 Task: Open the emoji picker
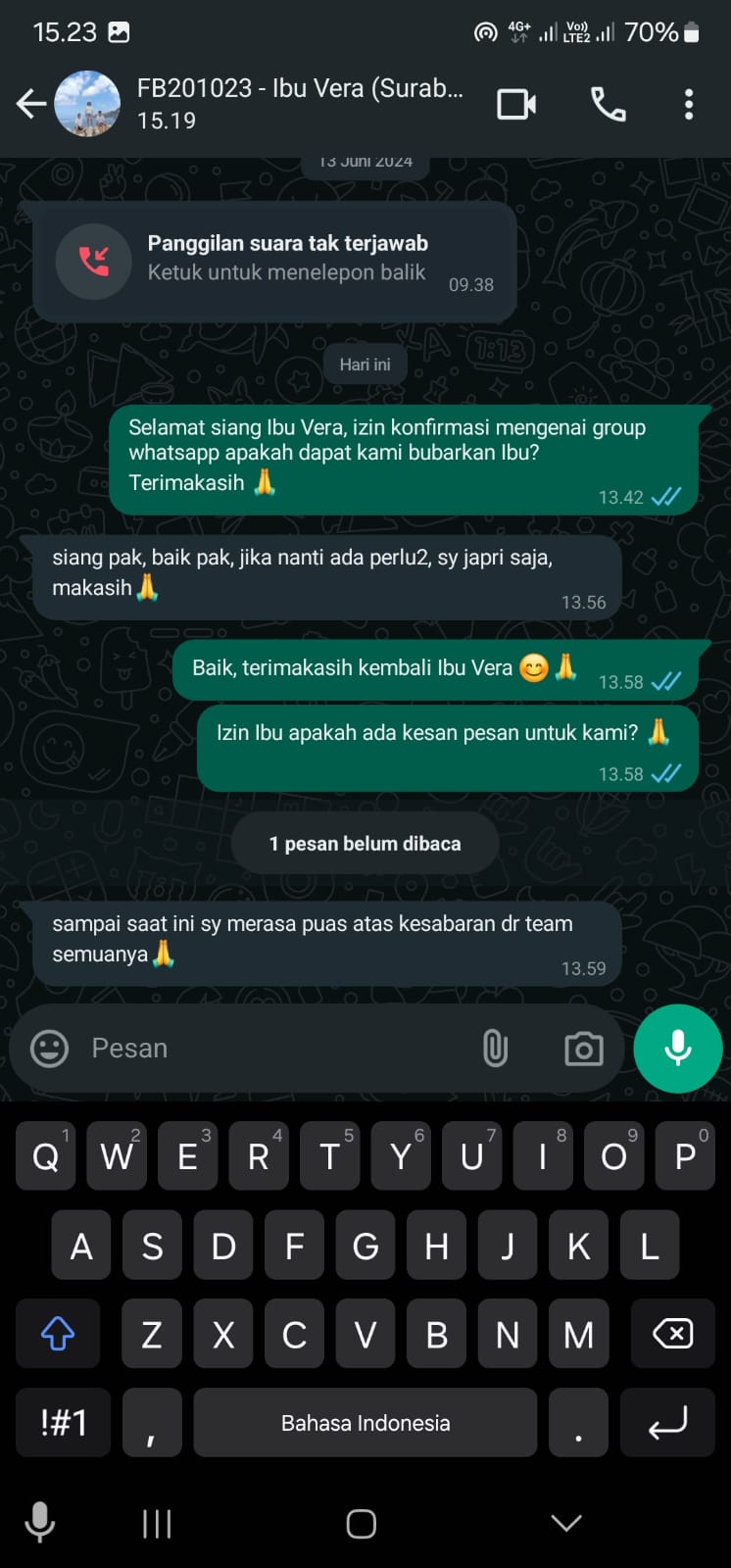(x=49, y=1048)
